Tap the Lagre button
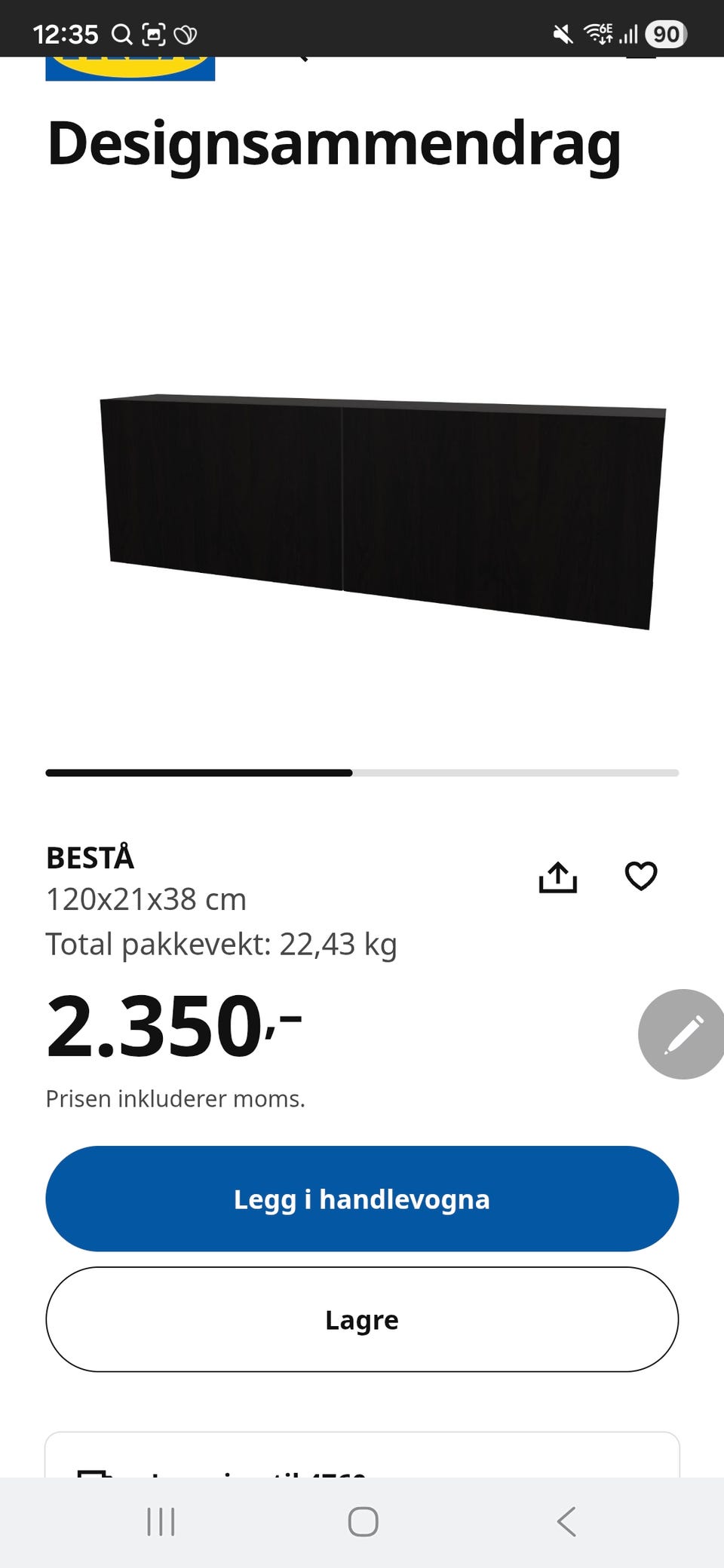The width and height of the screenshot is (724, 1568). [x=362, y=1319]
